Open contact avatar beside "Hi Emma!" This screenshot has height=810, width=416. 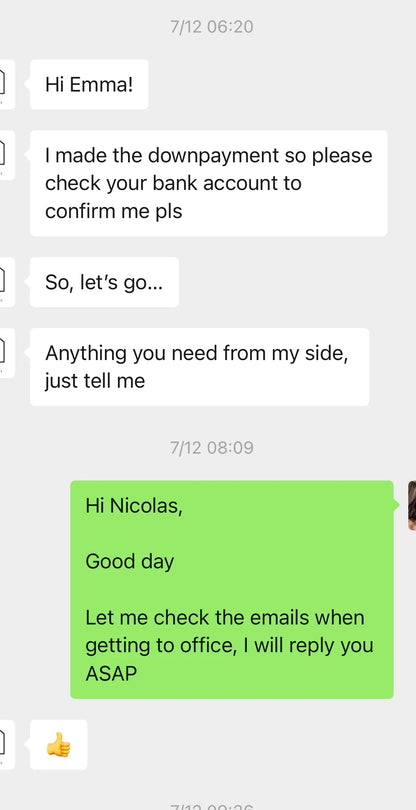pyautogui.click(x=7, y=84)
